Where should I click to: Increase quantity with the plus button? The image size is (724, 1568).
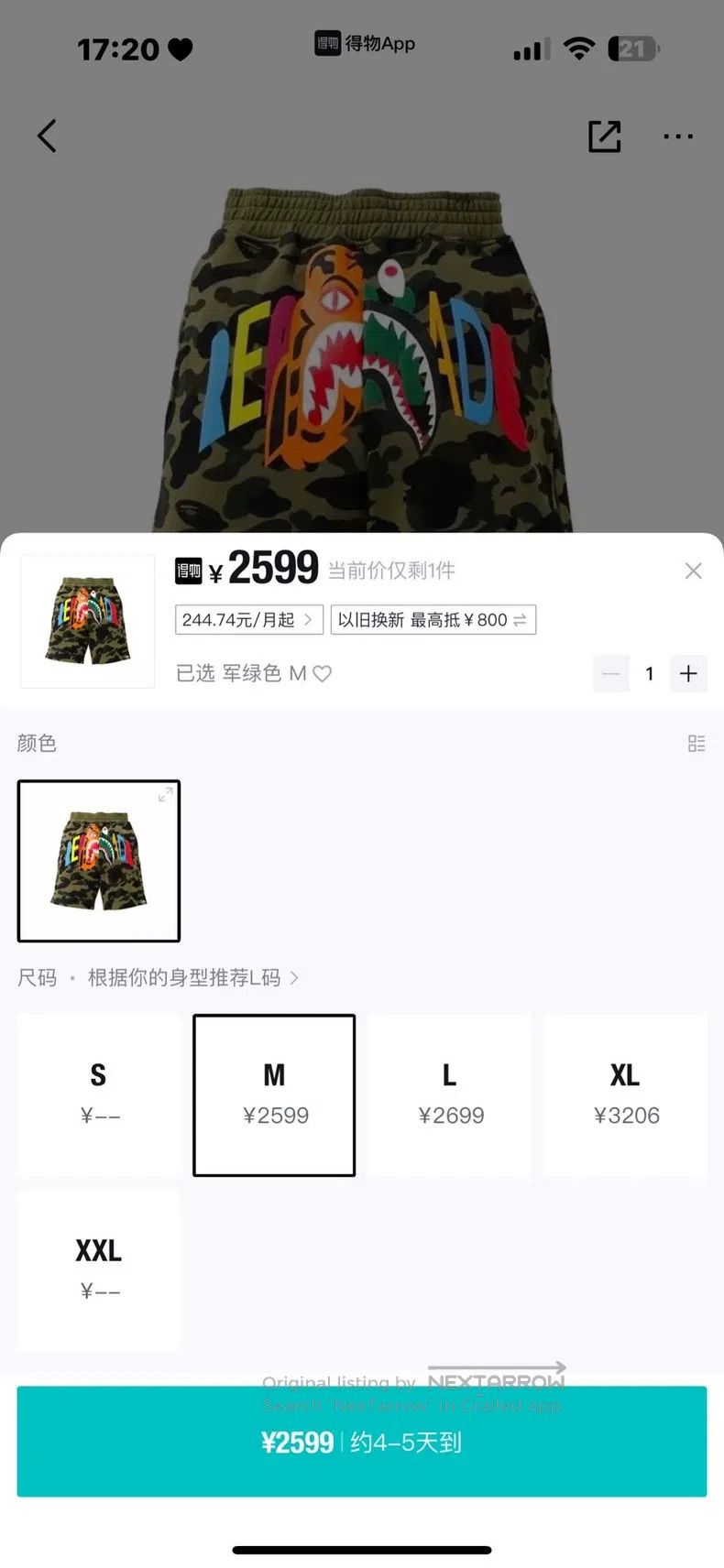point(688,674)
